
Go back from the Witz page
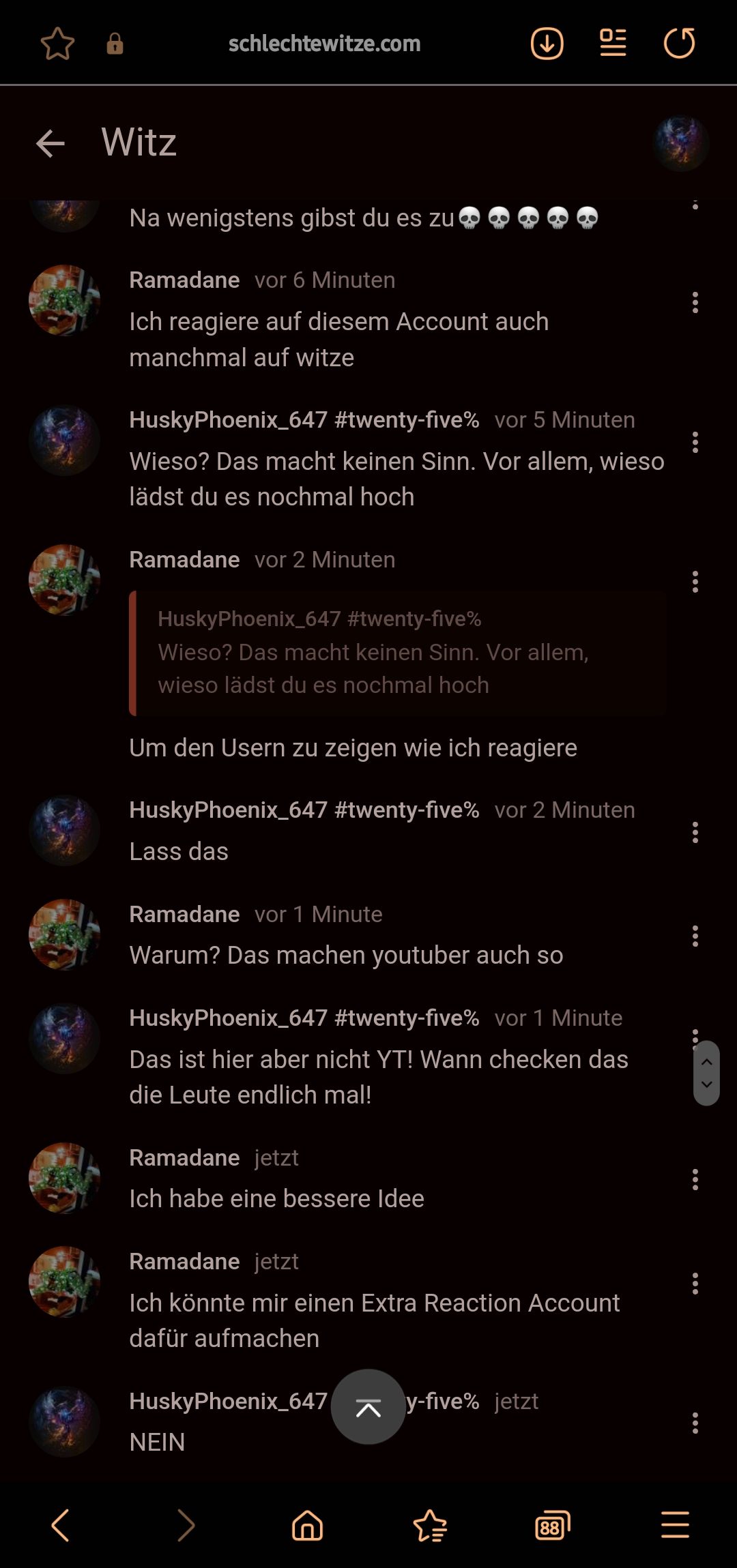50,143
